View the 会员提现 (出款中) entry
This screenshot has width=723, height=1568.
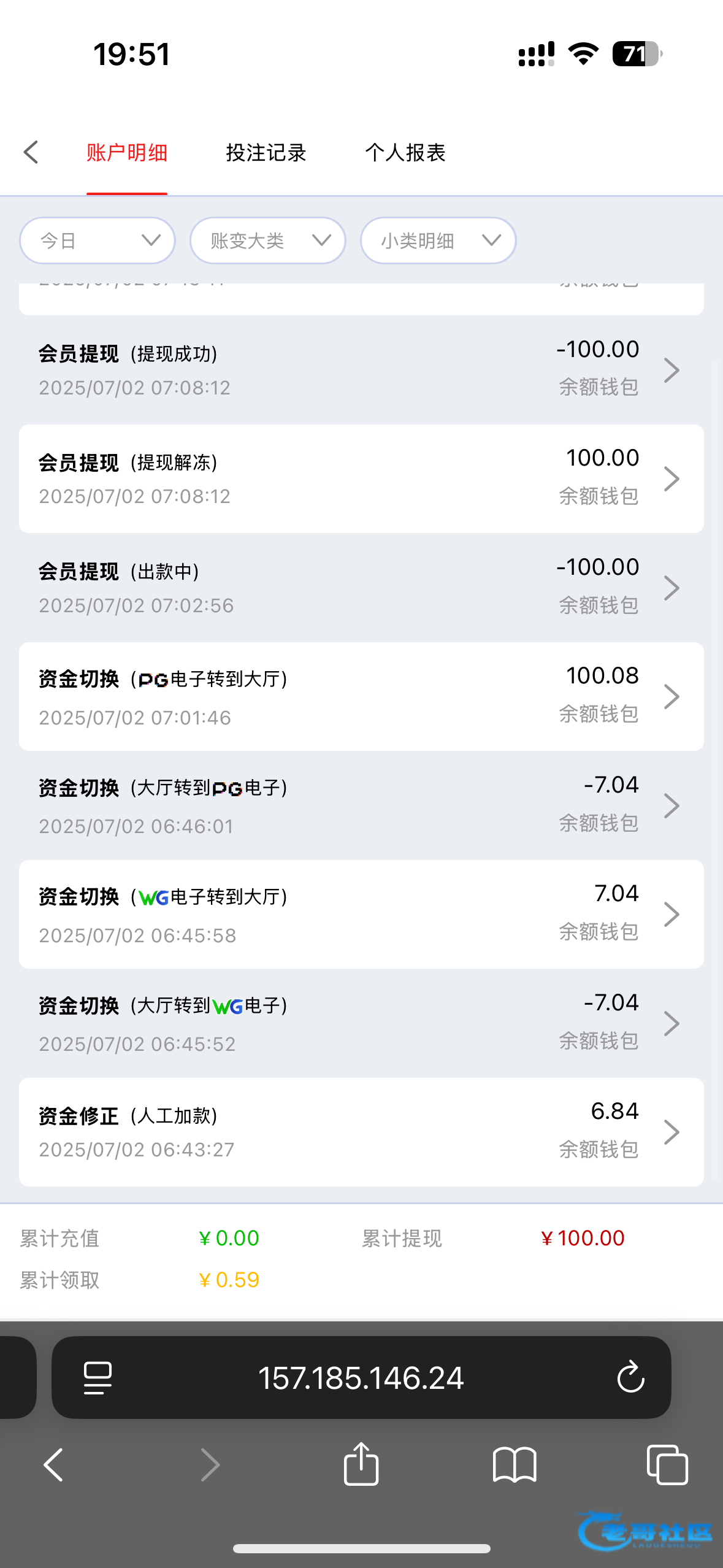(361, 588)
